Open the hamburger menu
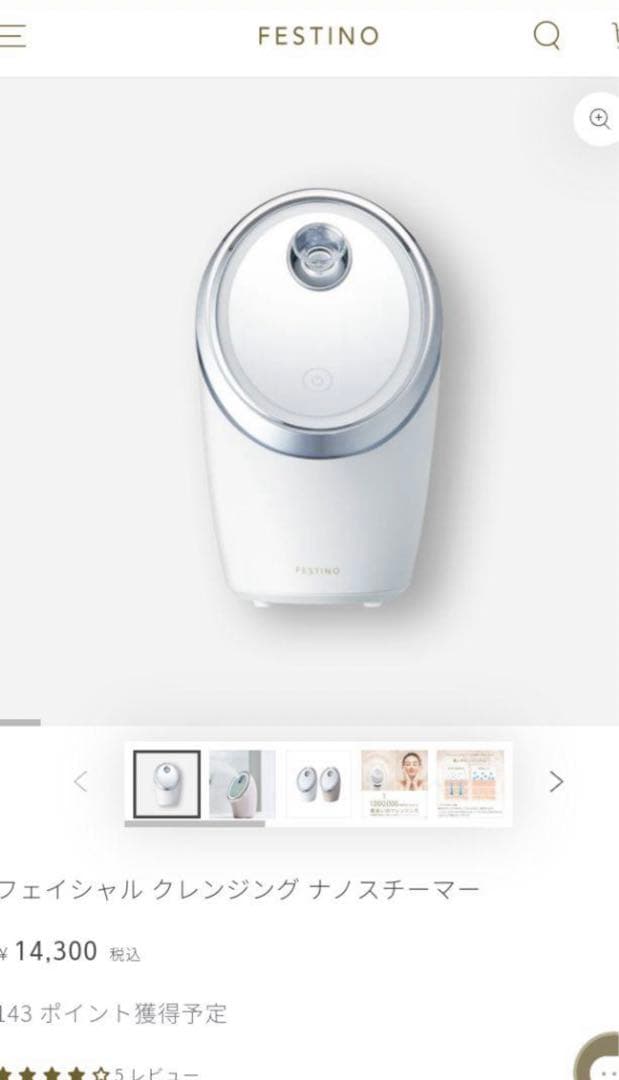This screenshot has width=619, height=1080. click(x=12, y=36)
